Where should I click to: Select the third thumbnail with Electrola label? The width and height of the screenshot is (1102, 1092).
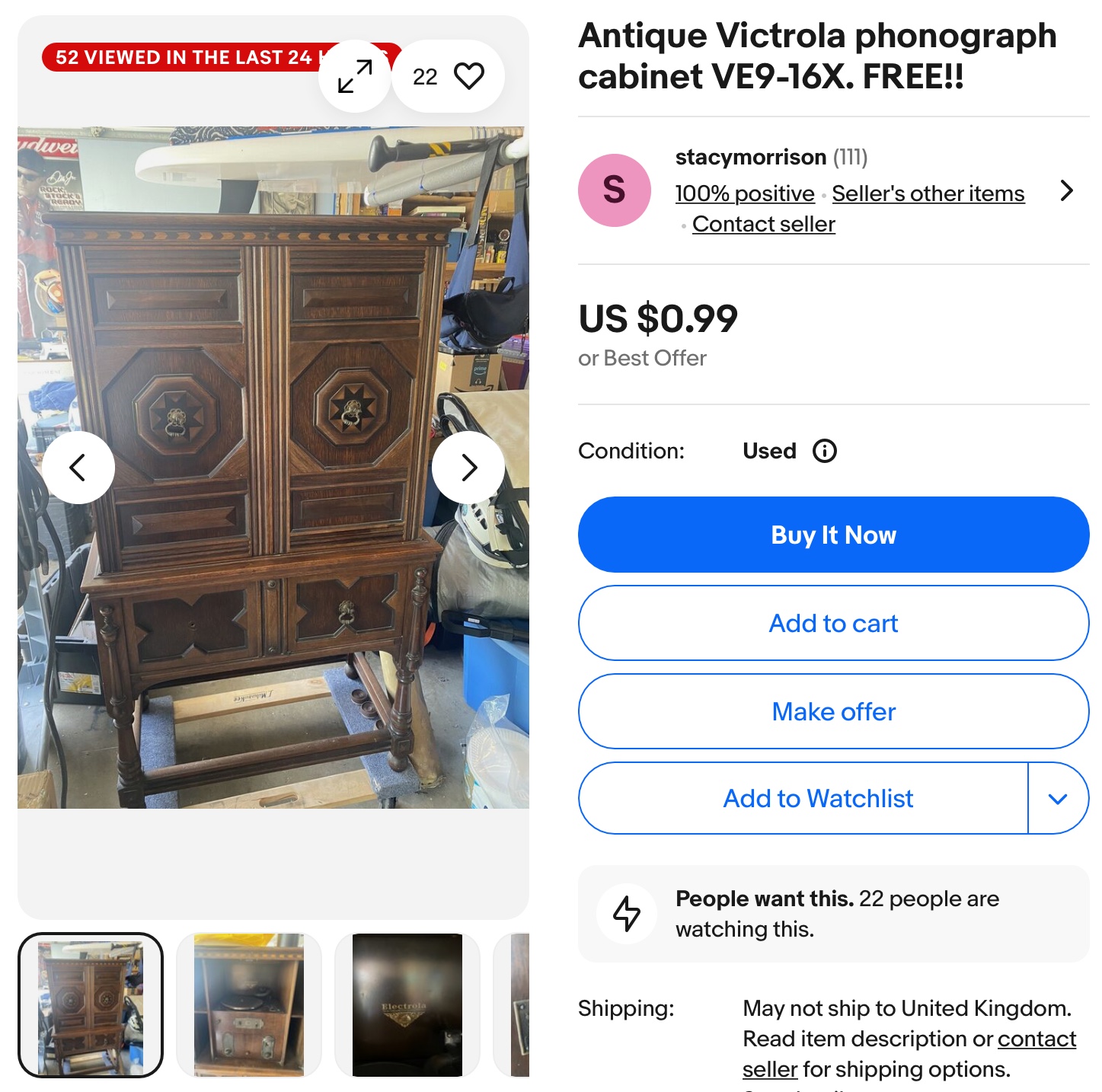tap(407, 1004)
